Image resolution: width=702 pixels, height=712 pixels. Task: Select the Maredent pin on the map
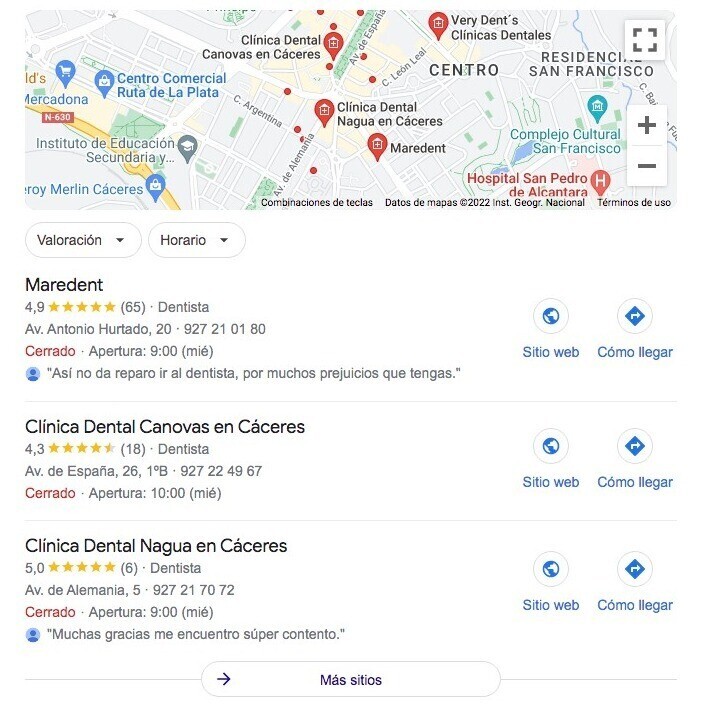pyautogui.click(x=377, y=146)
